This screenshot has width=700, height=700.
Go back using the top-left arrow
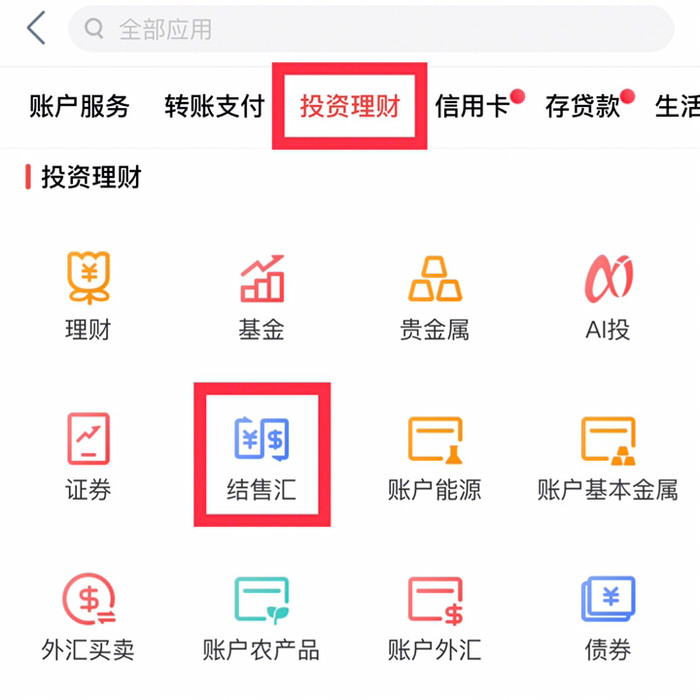36,28
